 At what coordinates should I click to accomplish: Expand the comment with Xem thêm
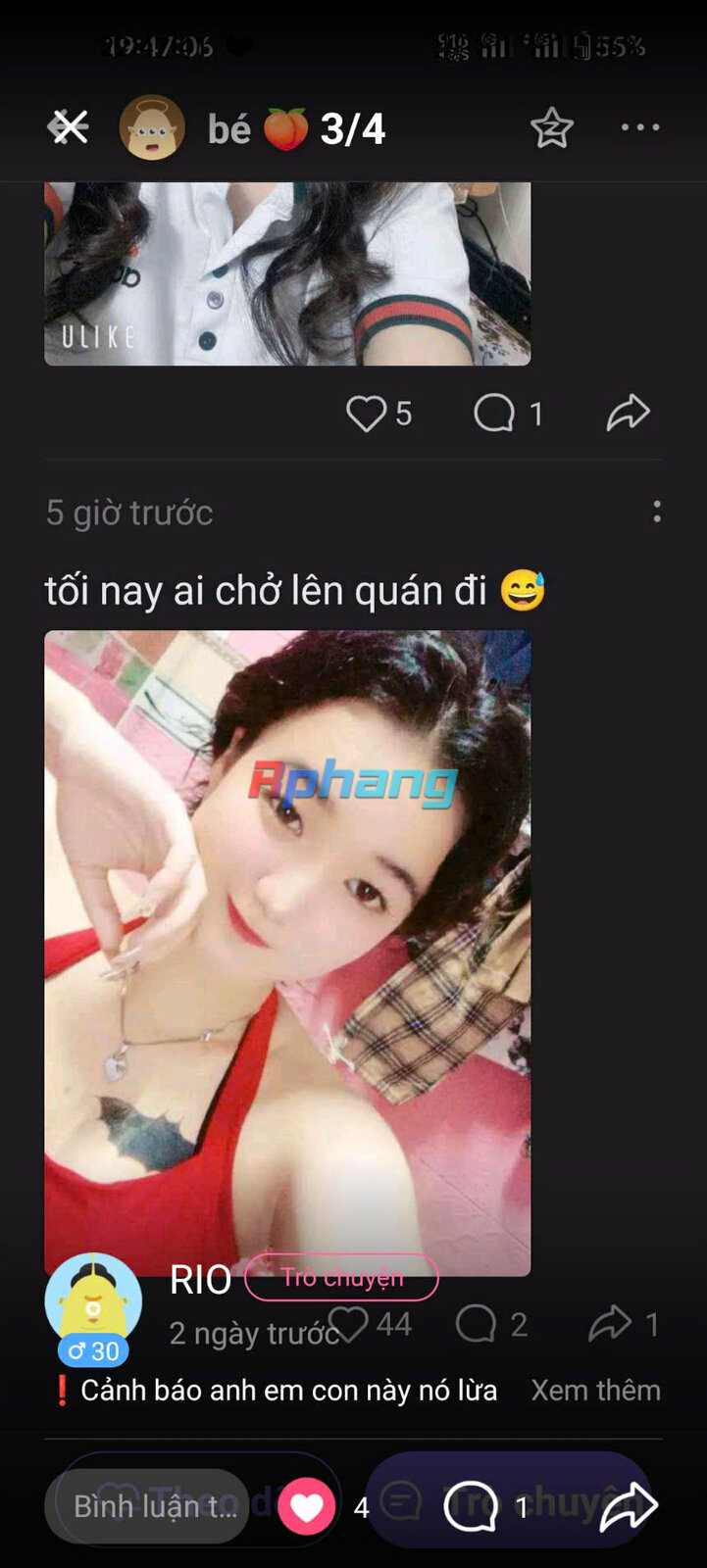[596, 1390]
